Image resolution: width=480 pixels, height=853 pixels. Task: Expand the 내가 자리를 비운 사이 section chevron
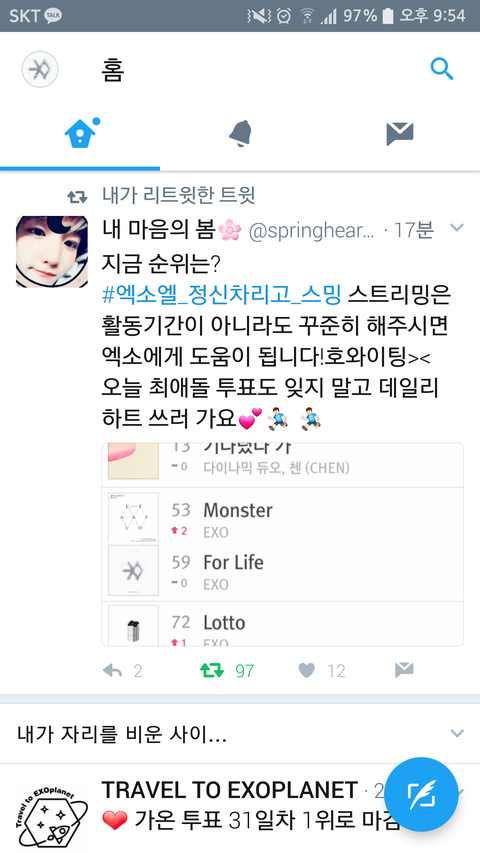pyautogui.click(x=457, y=733)
